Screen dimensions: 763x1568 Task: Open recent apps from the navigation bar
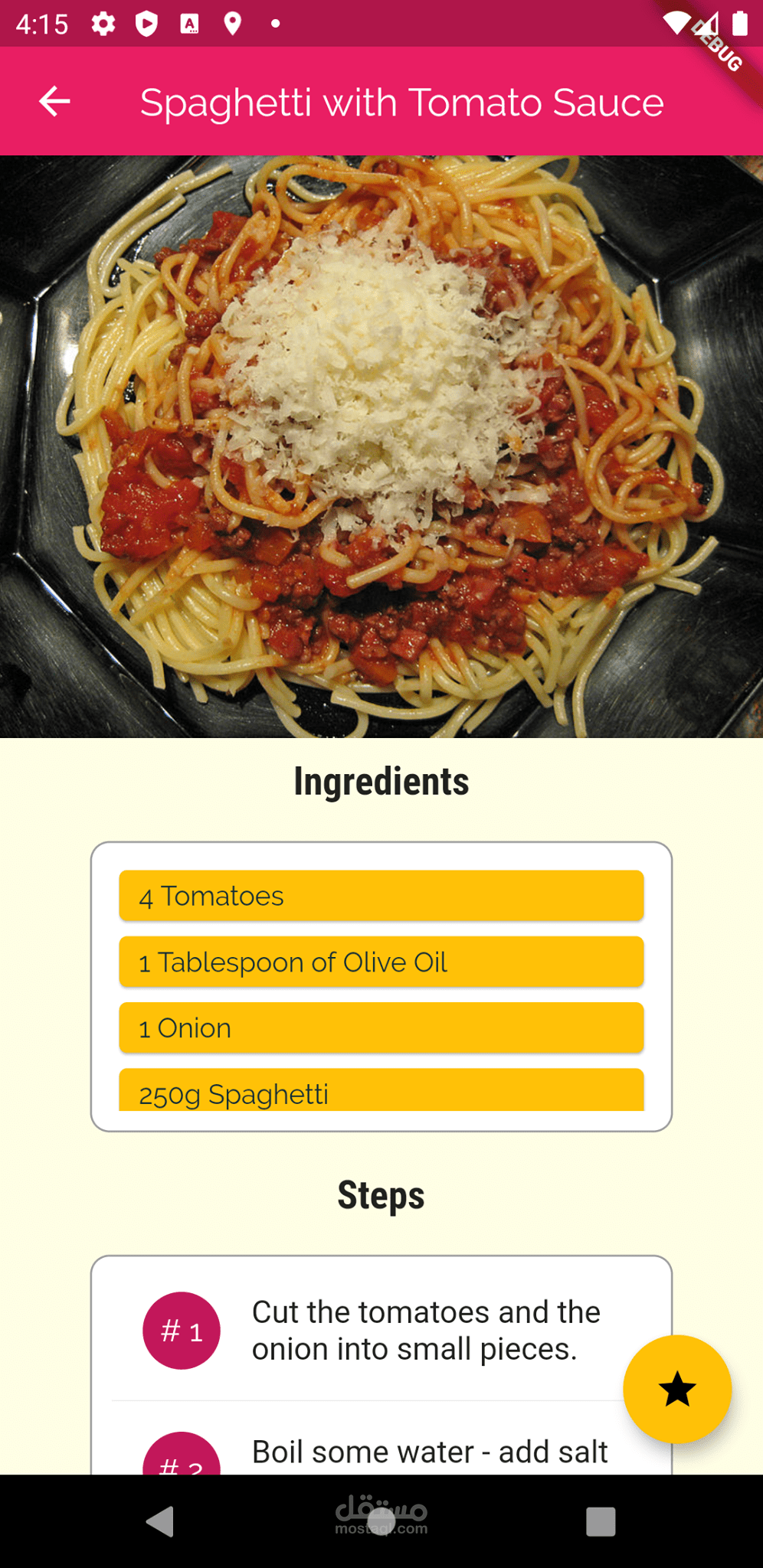coord(601,1521)
